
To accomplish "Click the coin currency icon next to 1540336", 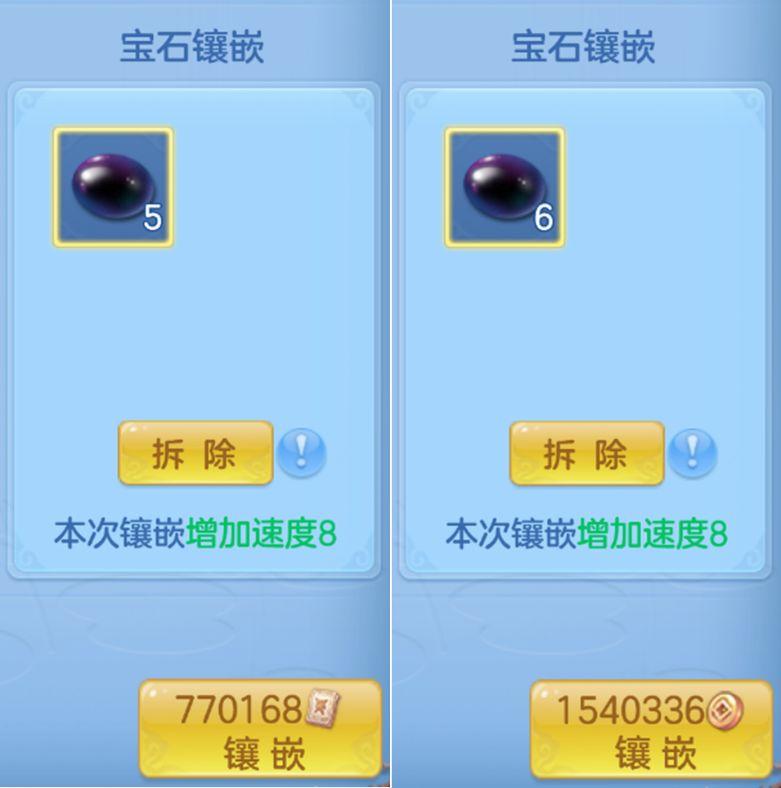I will point(721,707).
